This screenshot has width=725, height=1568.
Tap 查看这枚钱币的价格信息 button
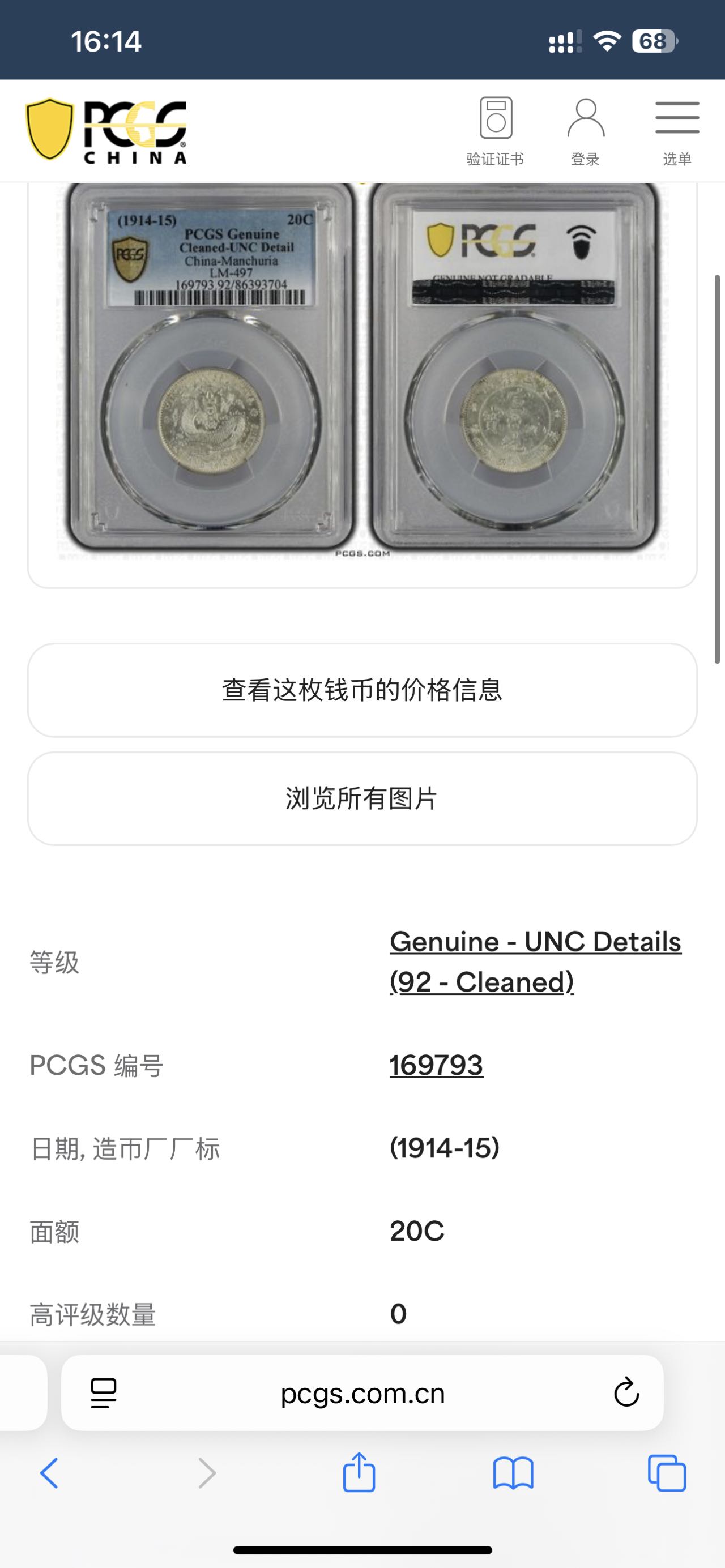tap(362, 690)
